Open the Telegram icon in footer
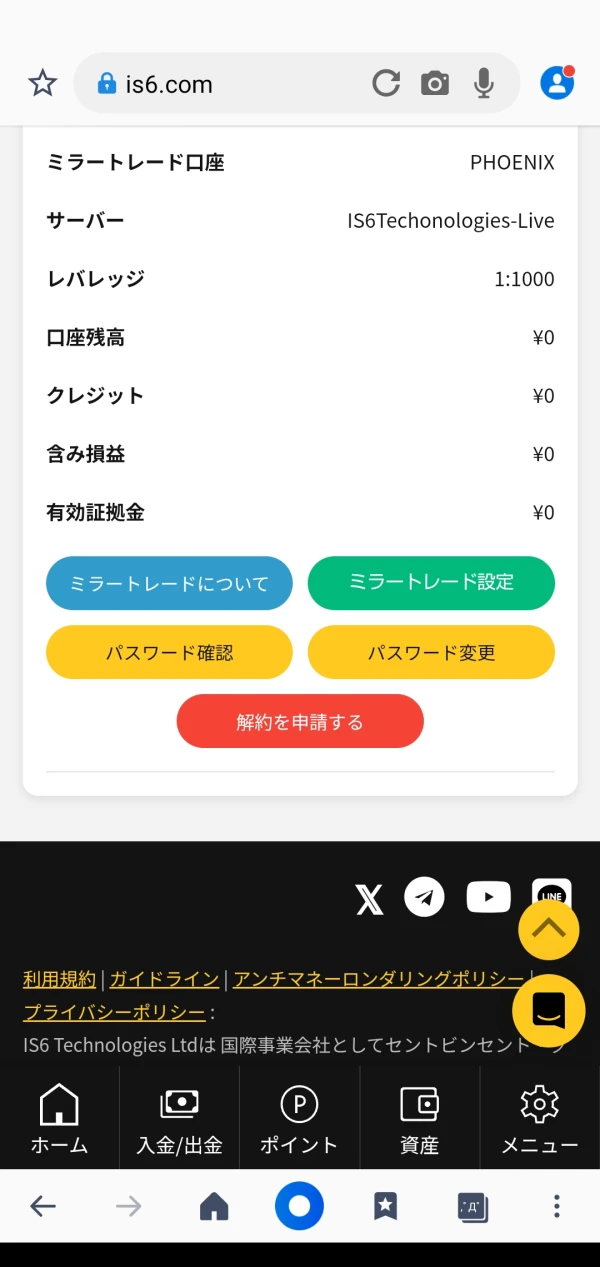 tap(424, 897)
